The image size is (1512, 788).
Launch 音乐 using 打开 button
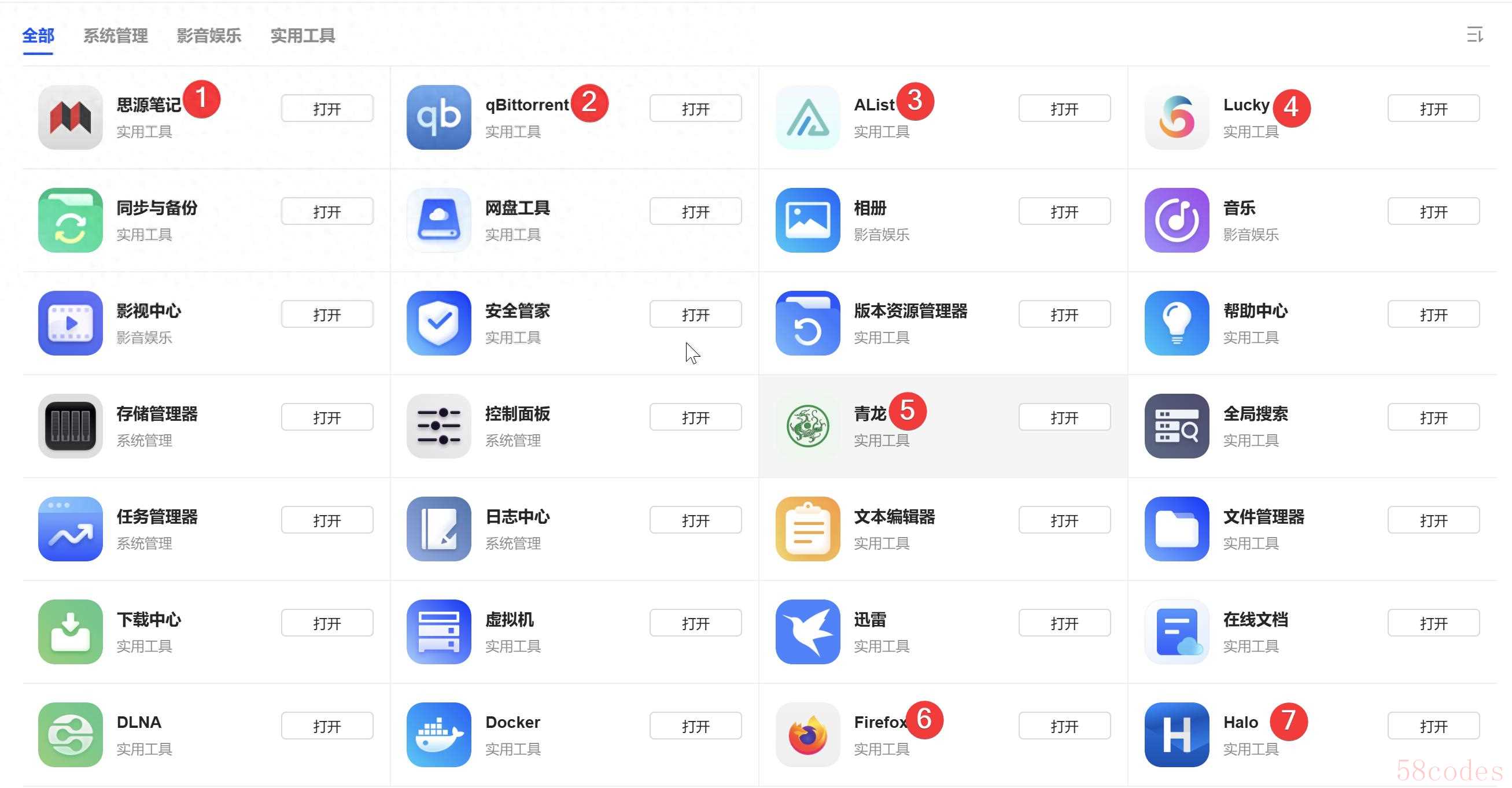1433,211
